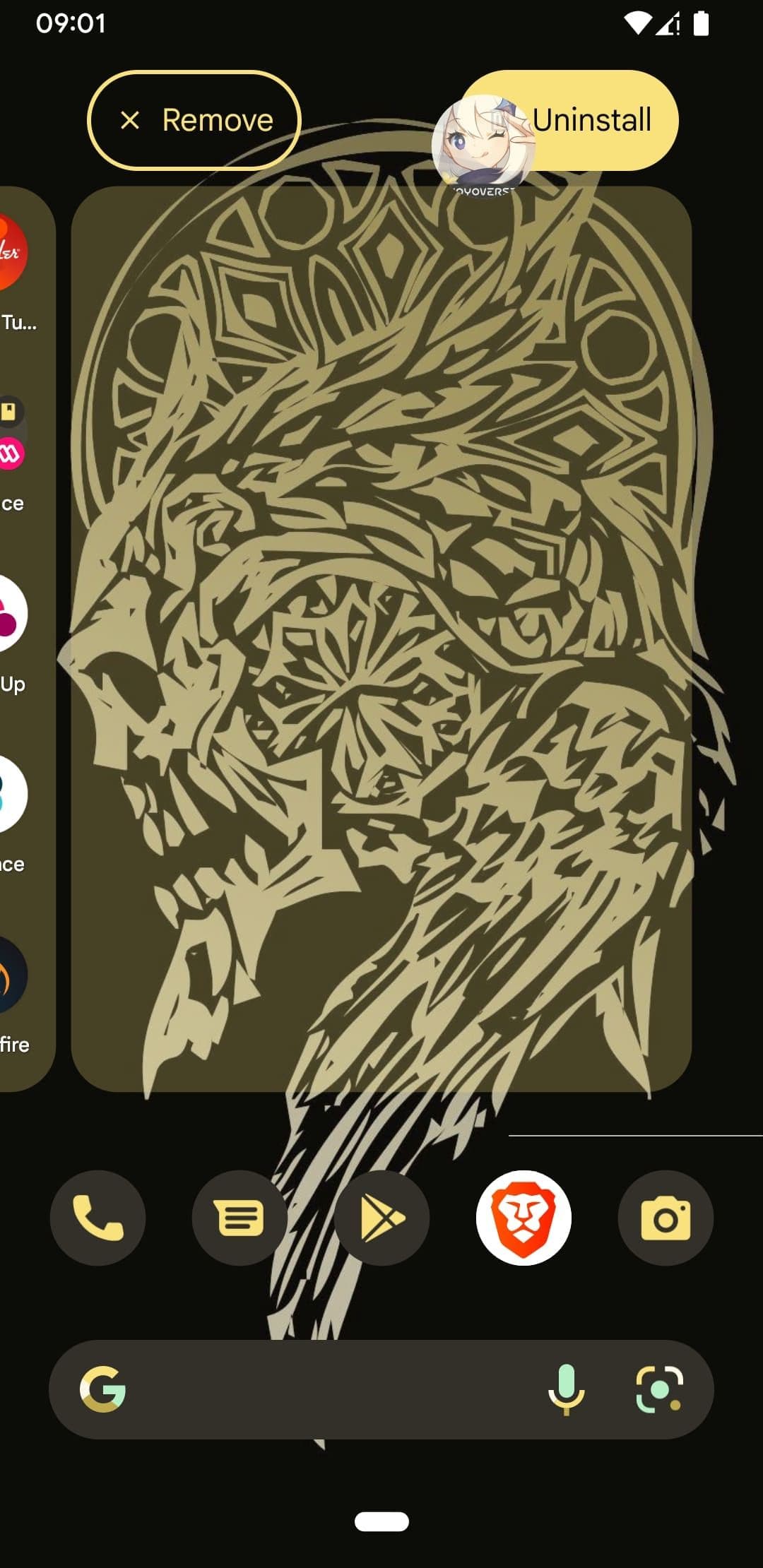Open the Brave browser
The height and width of the screenshot is (1568, 763).
pyautogui.click(x=524, y=1218)
